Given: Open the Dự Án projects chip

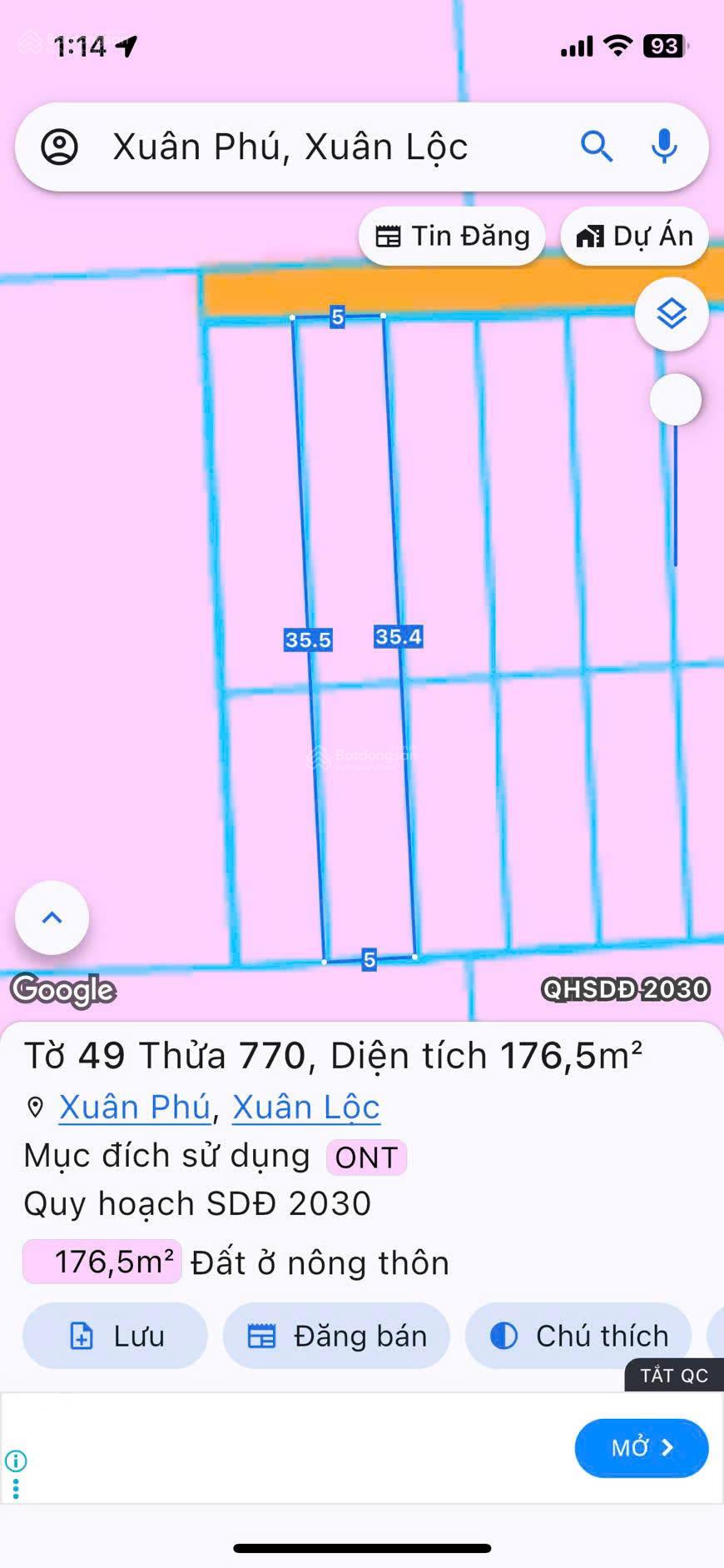Looking at the screenshot, I should (634, 236).
